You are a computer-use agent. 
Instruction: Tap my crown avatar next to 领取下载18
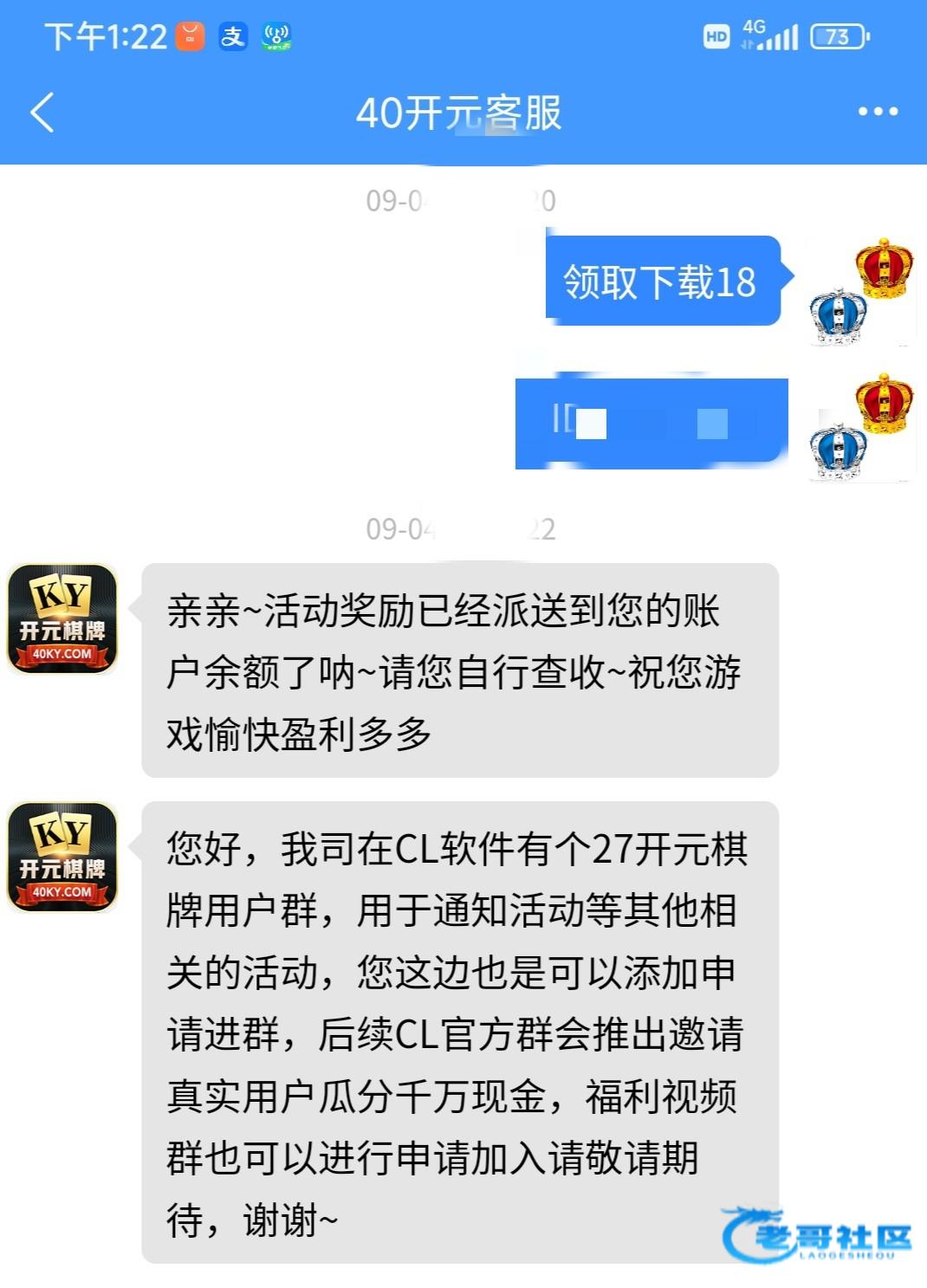860,290
